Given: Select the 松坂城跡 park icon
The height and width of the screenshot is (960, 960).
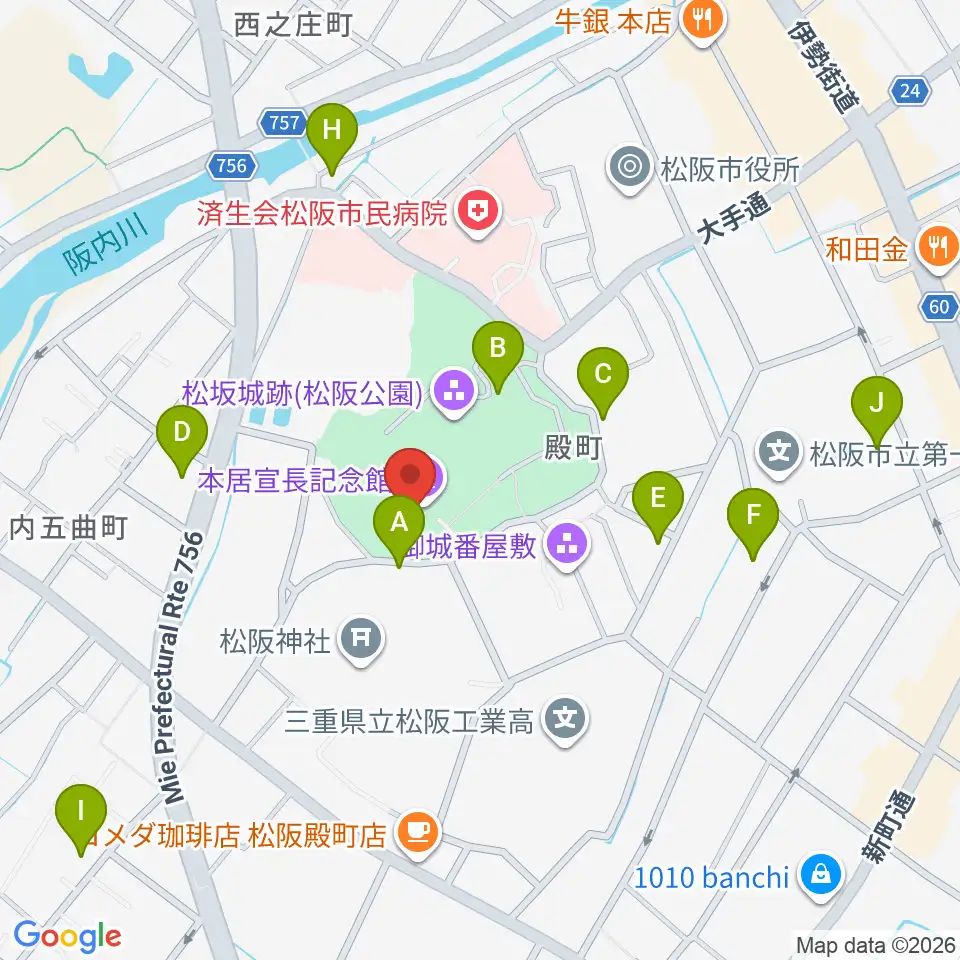Looking at the screenshot, I should (454, 392).
